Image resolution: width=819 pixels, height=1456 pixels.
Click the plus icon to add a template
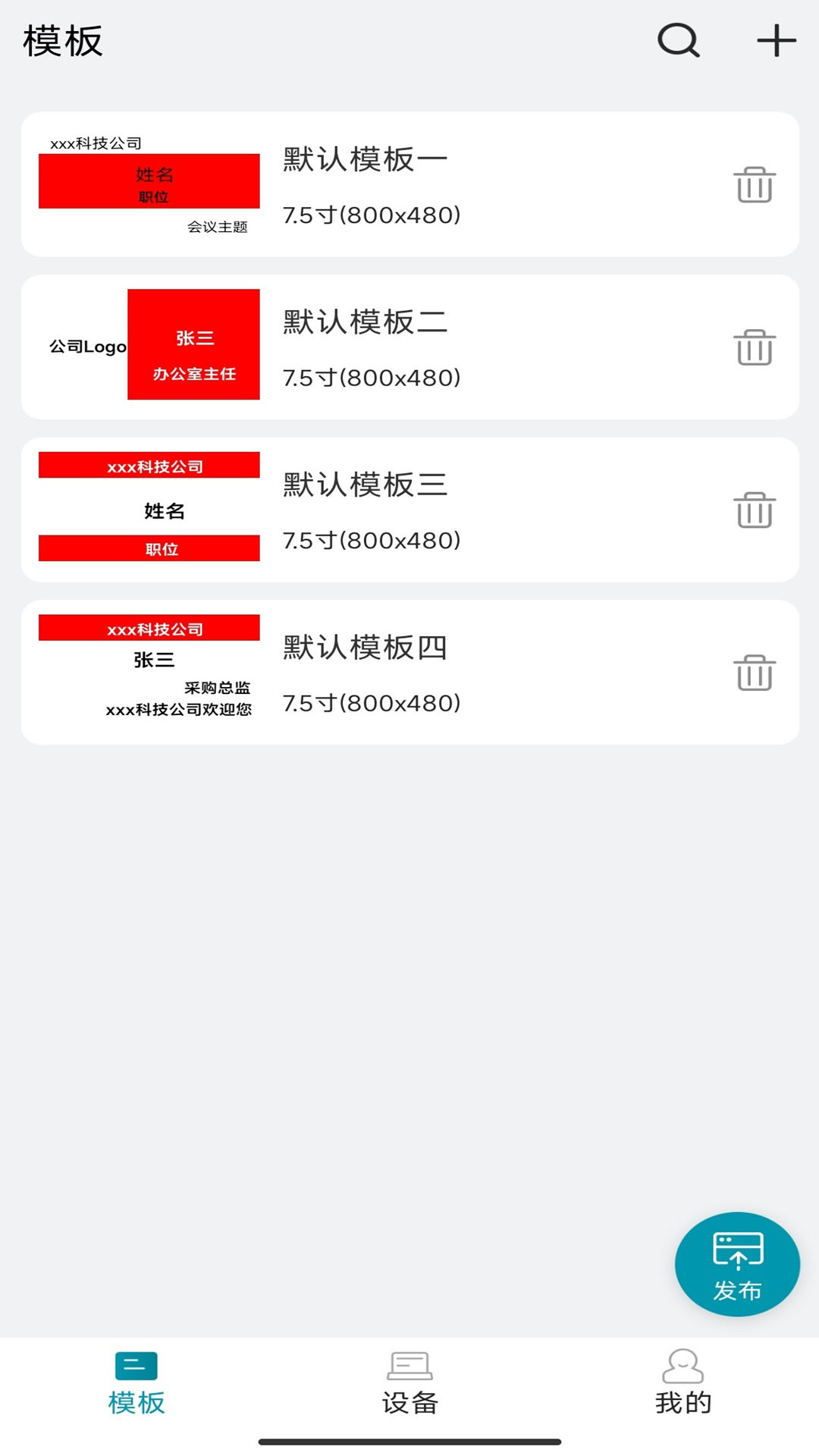(775, 42)
